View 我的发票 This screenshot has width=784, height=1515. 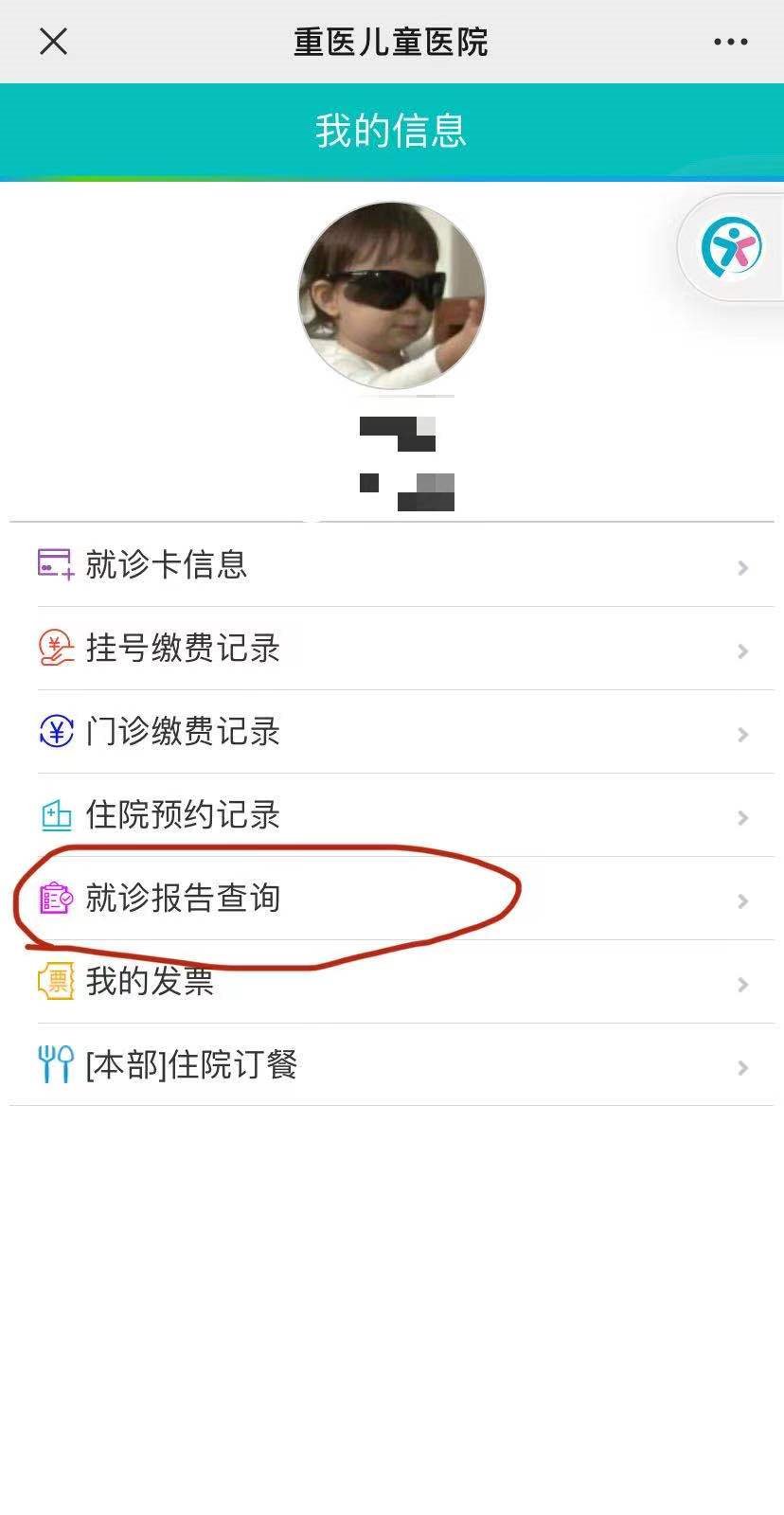[392, 982]
